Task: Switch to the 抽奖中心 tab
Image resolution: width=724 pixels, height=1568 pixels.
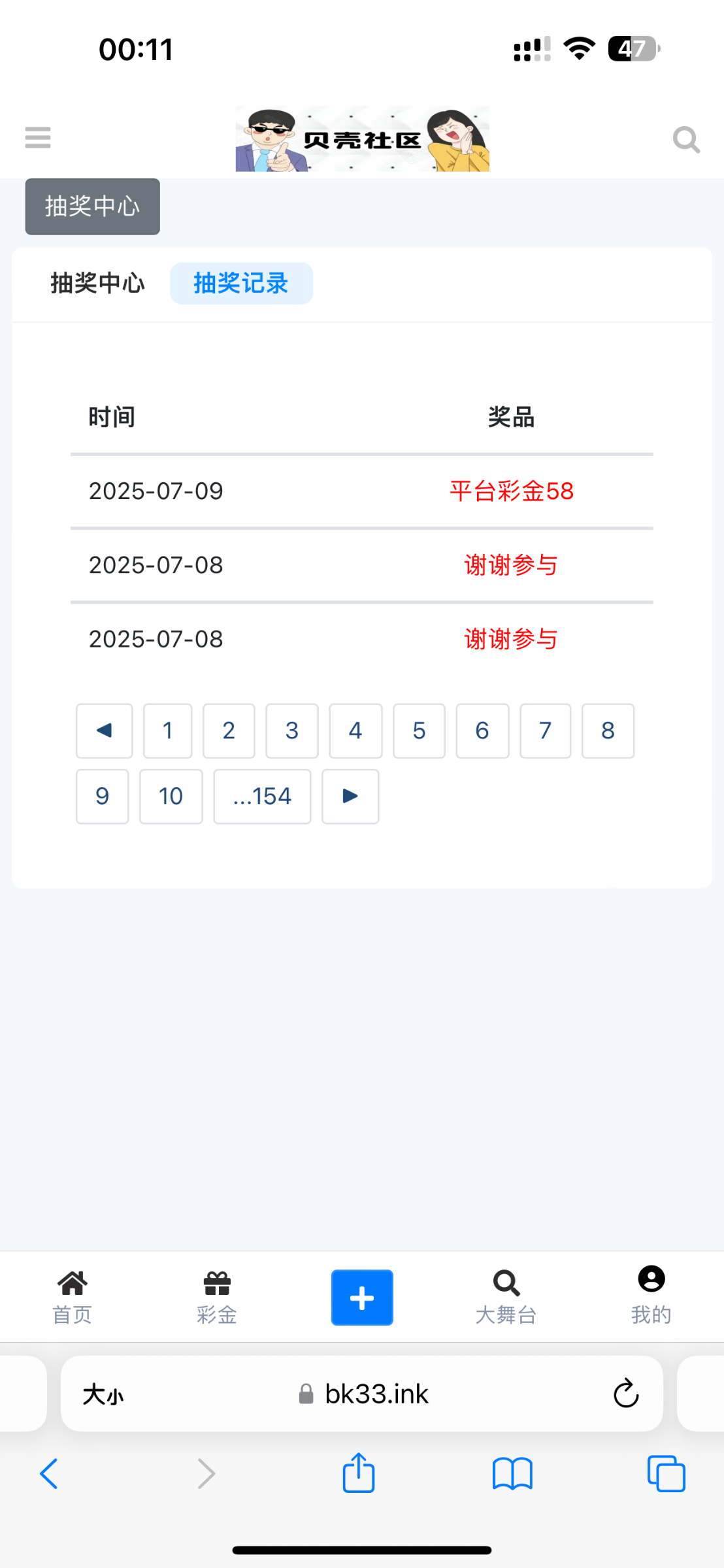Action: (97, 283)
